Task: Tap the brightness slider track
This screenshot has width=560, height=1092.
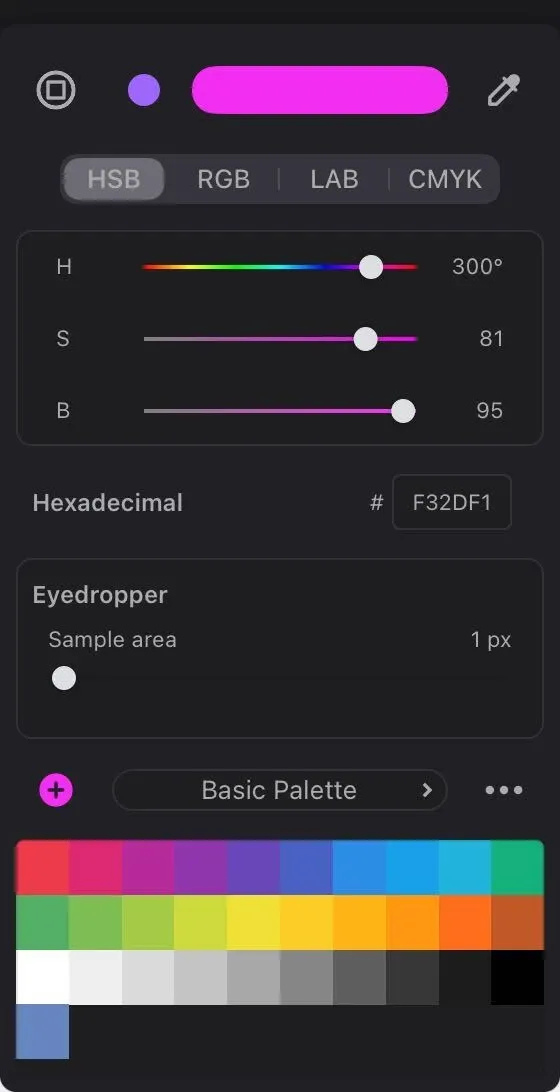Action: 280,411
